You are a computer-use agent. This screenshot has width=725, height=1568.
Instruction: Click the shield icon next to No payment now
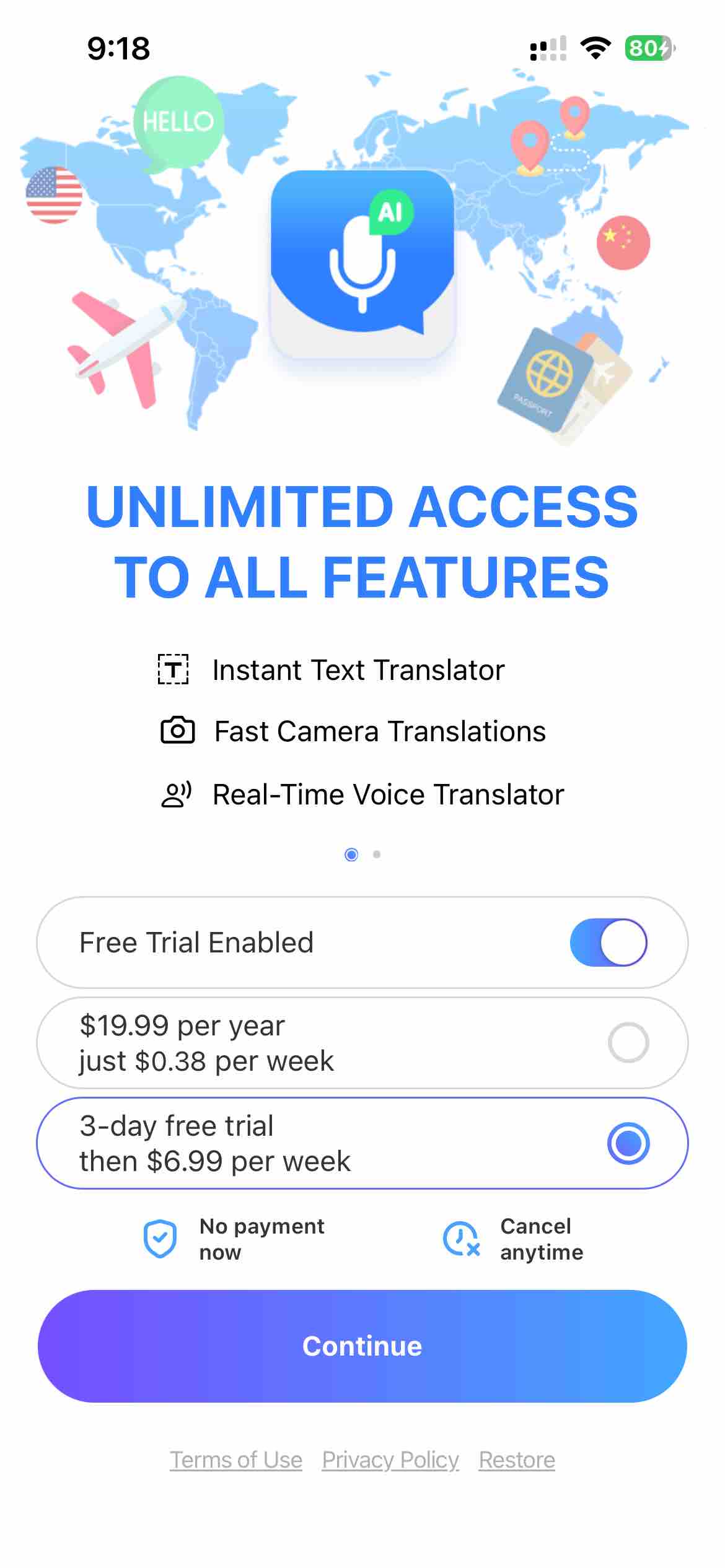[161, 1239]
